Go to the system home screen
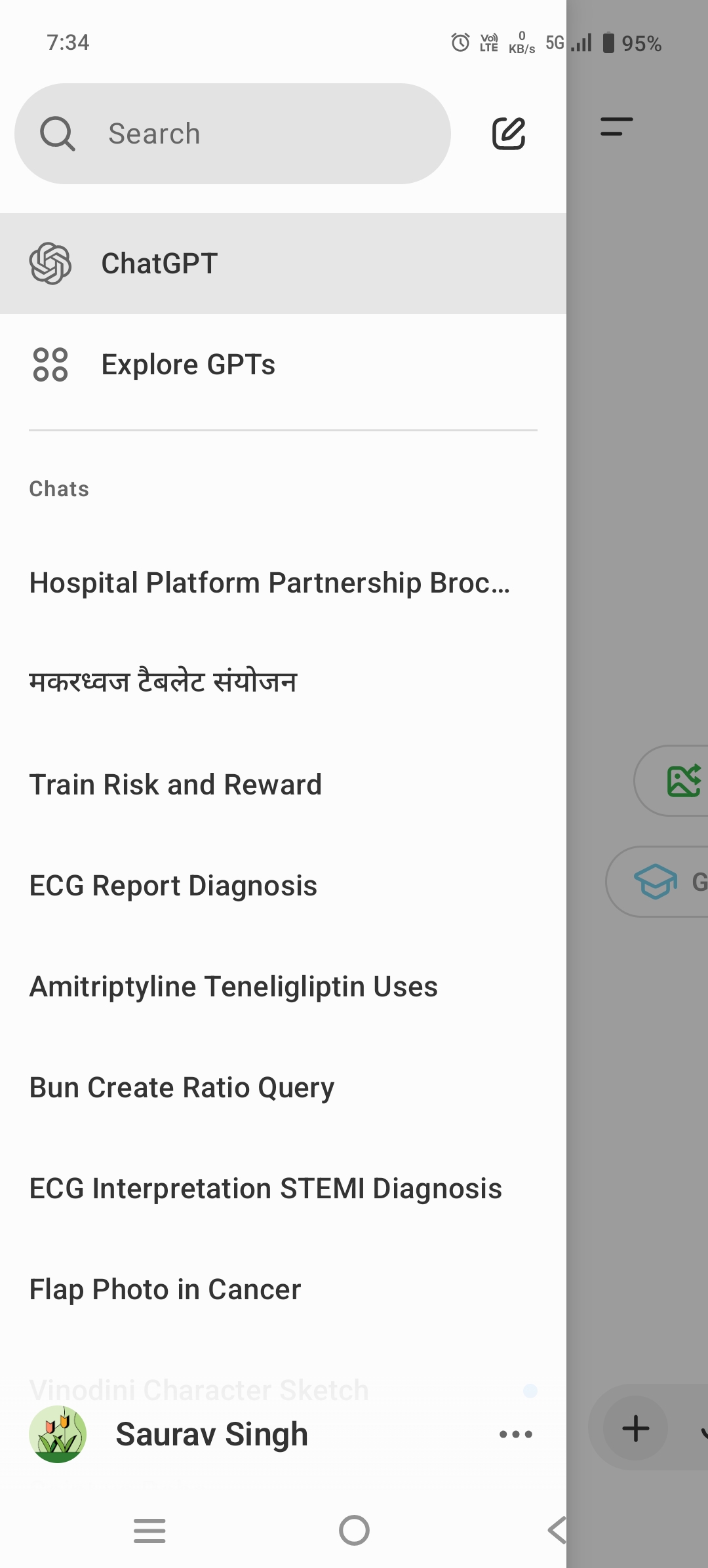The width and height of the screenshot is (708, 1568). coord(354,1531)
